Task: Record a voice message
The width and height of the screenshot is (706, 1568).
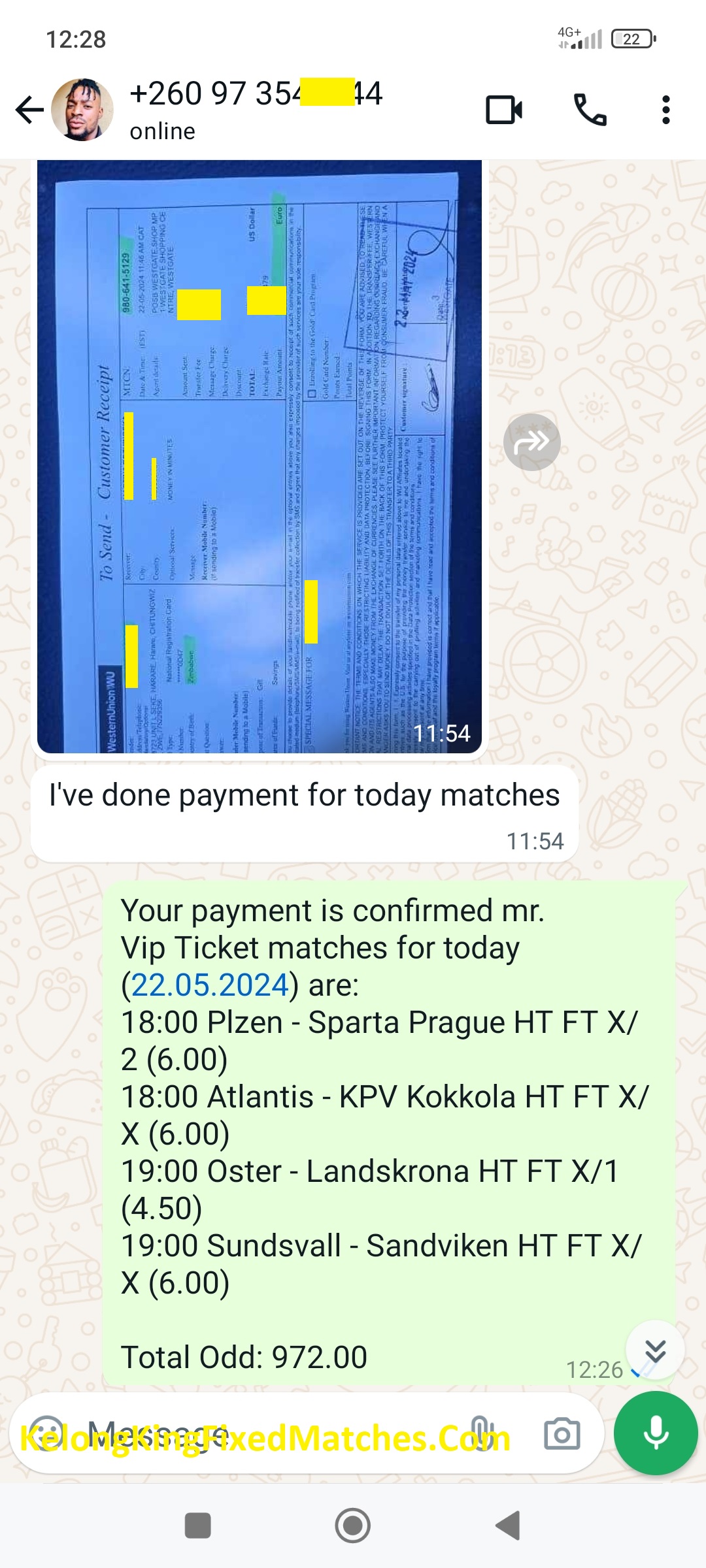Action: click(656, 1433)
